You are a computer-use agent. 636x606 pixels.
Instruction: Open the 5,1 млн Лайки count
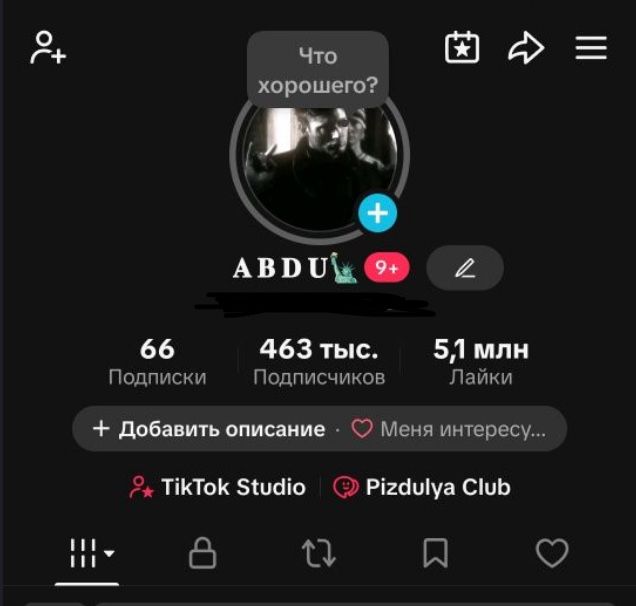[x=481, y=362]
